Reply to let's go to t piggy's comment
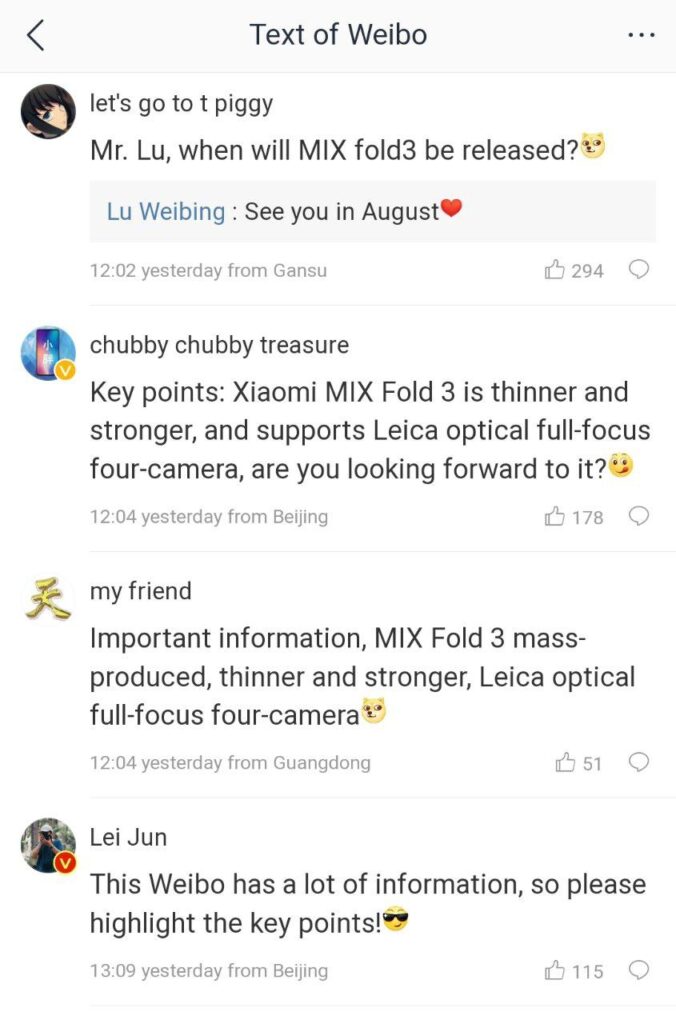Image resolution: width=676 pixels, height=1024 pixels. [x=639, y=270]
